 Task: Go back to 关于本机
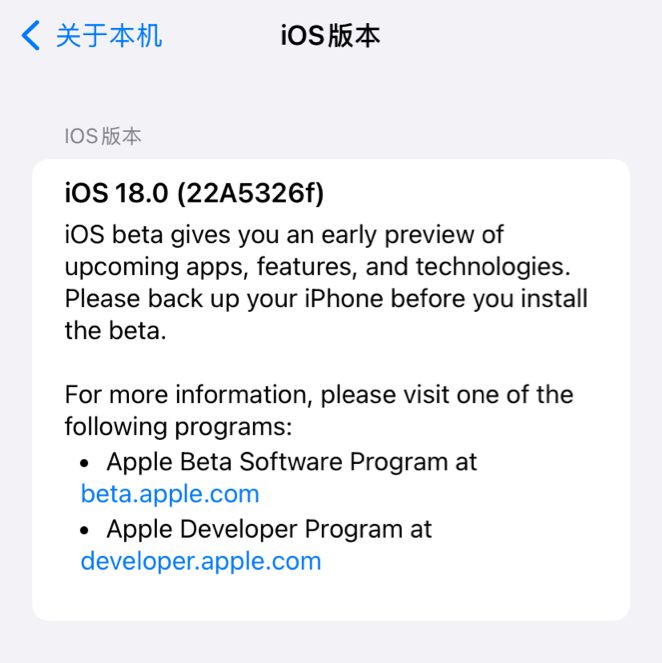coord(92,37)
